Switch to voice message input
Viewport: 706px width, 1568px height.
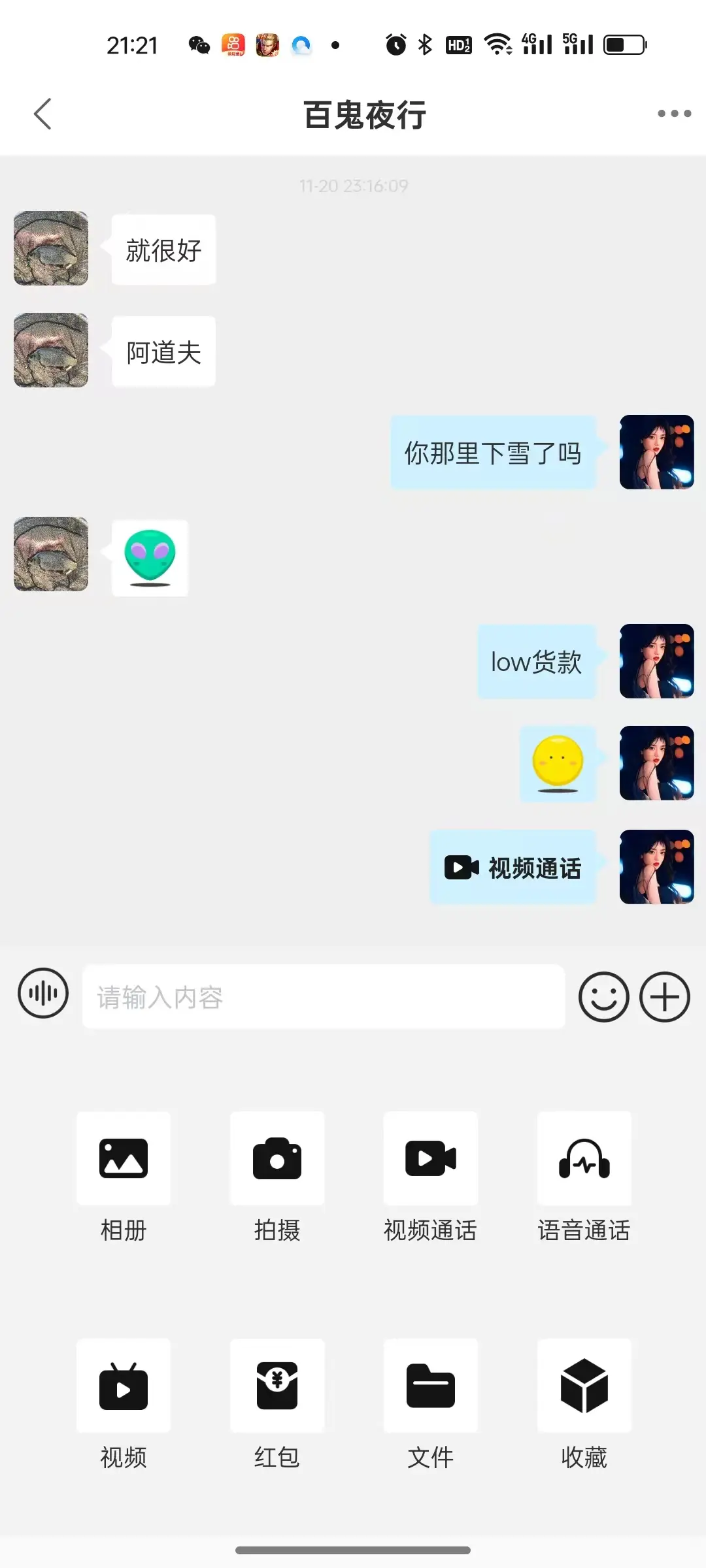click(43, 994)
